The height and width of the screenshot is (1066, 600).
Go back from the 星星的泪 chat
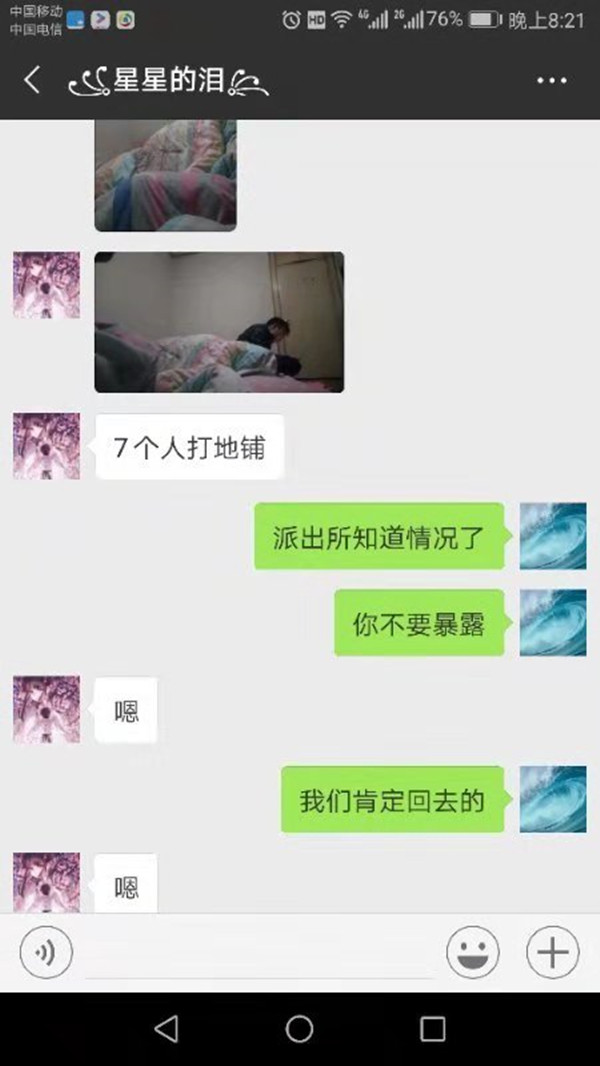(33, 80)
